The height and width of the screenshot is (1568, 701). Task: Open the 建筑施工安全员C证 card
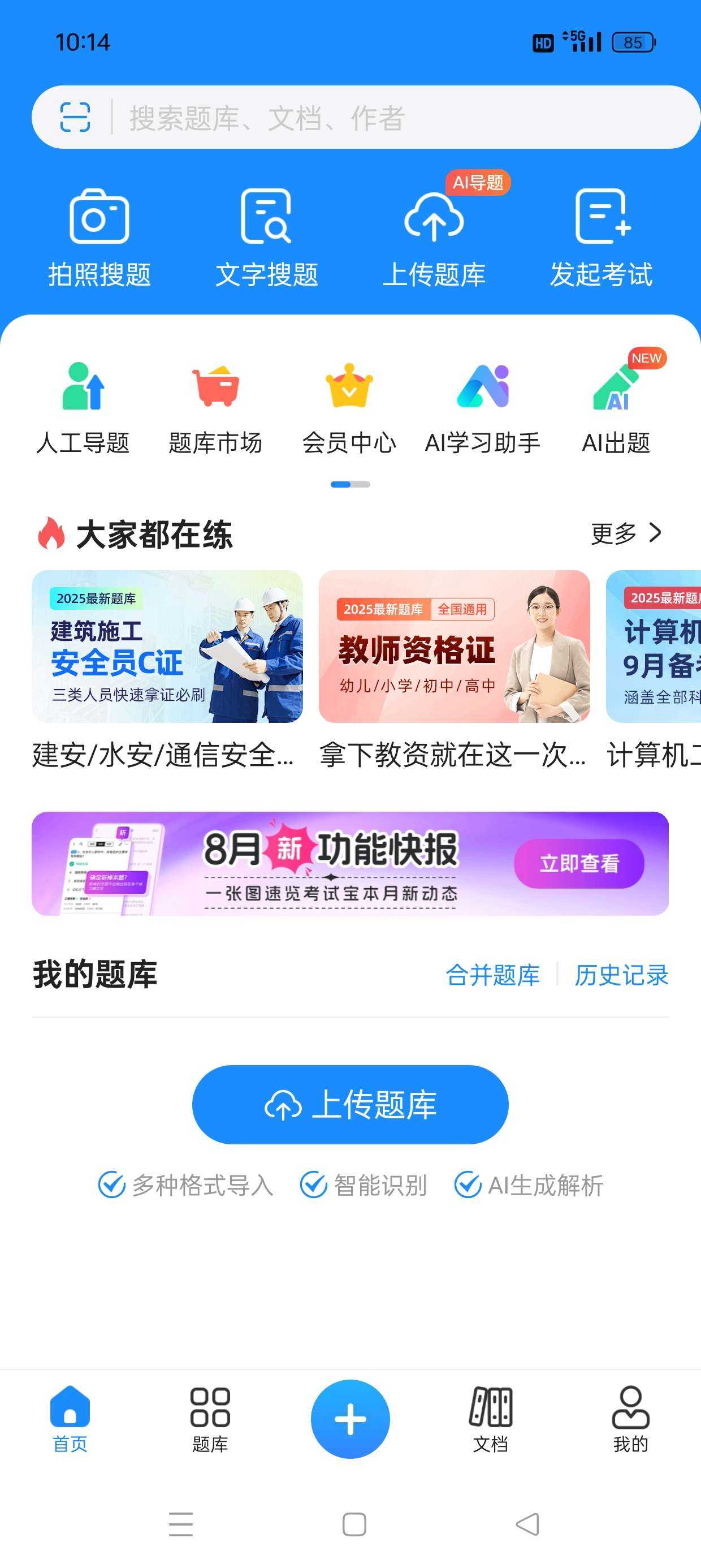[167, 647]
